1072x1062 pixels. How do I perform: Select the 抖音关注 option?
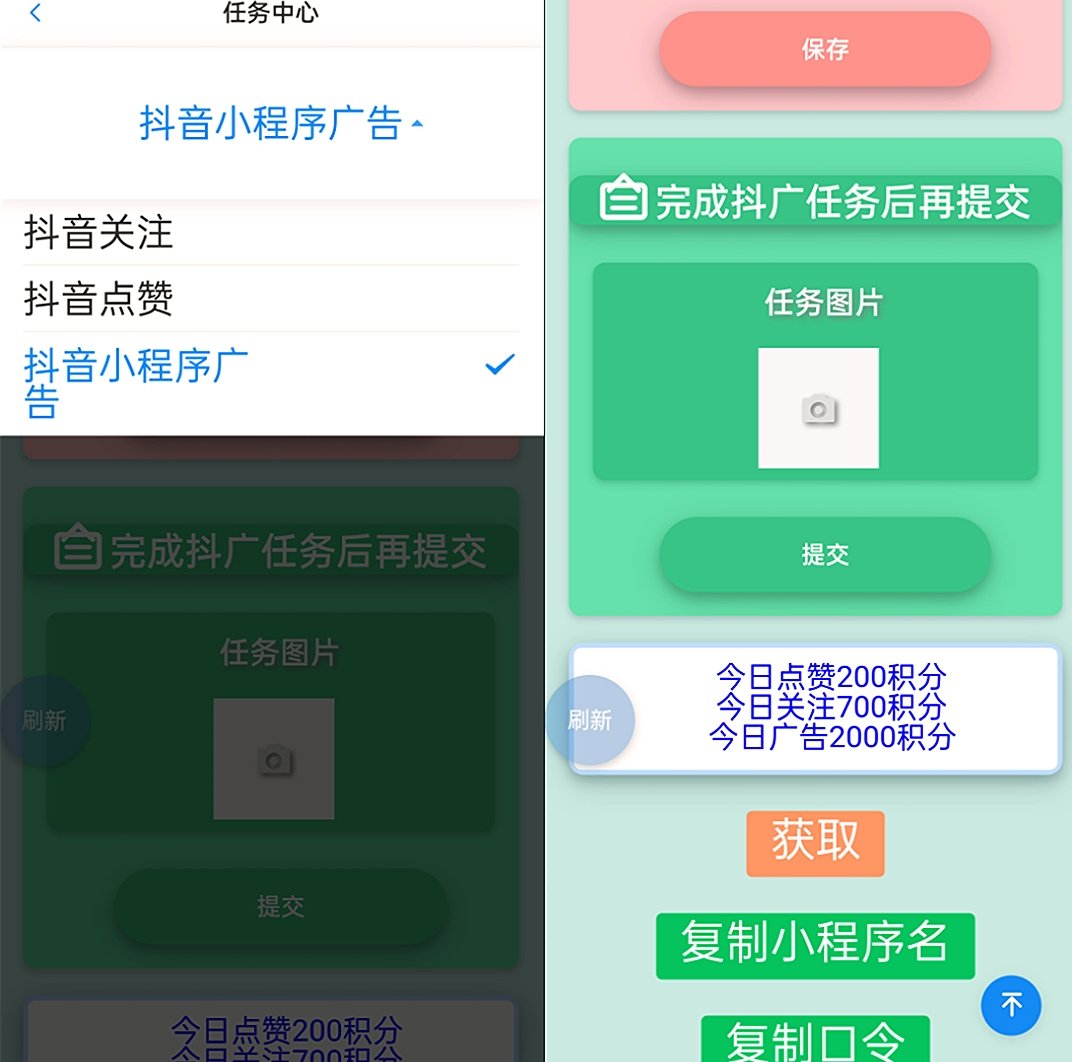tap(98, 233)
